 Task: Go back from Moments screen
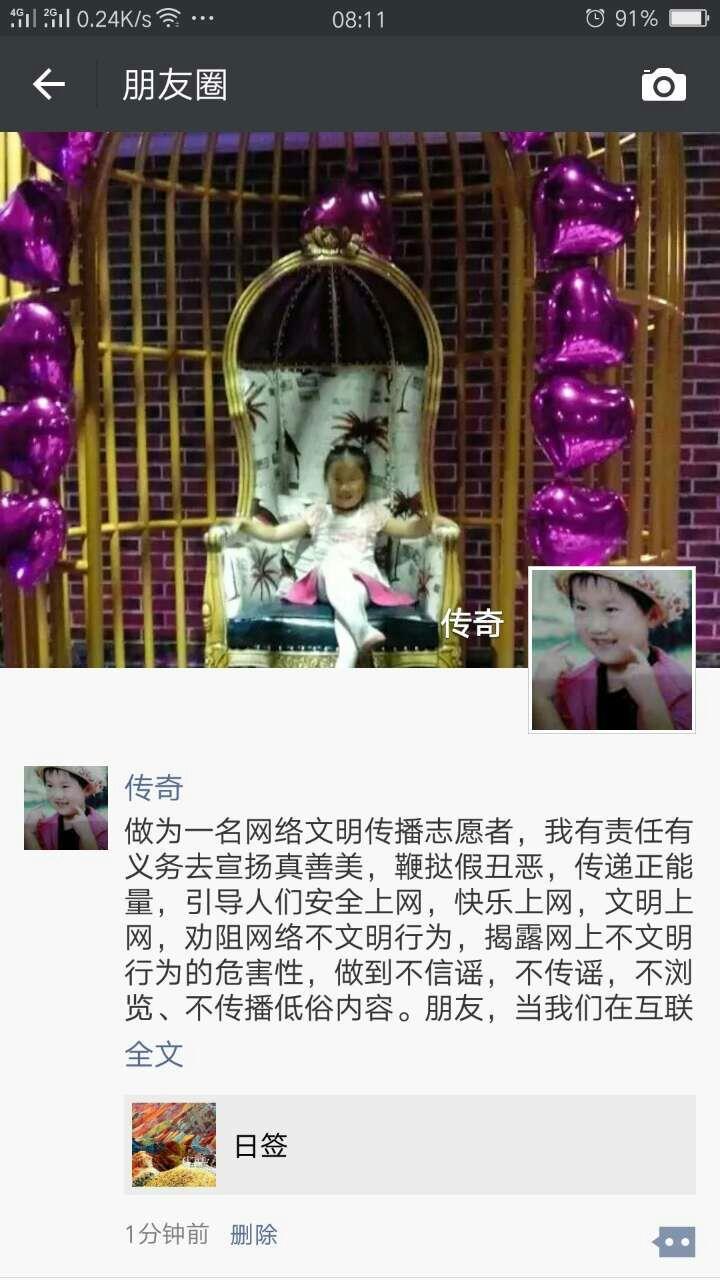[x=48, y=85]
